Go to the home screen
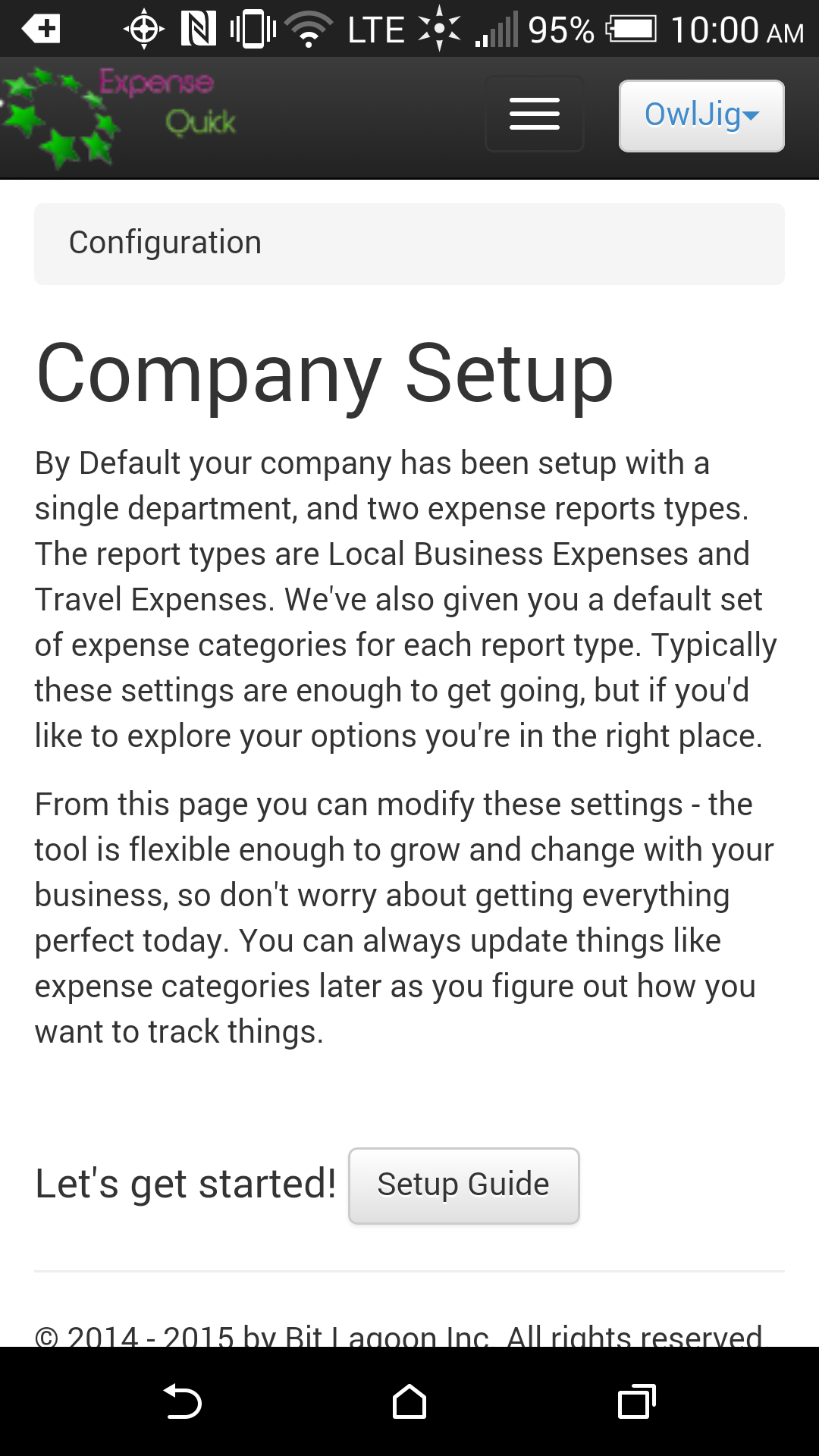819x1456 pixels. click(x=409, y=1401)
